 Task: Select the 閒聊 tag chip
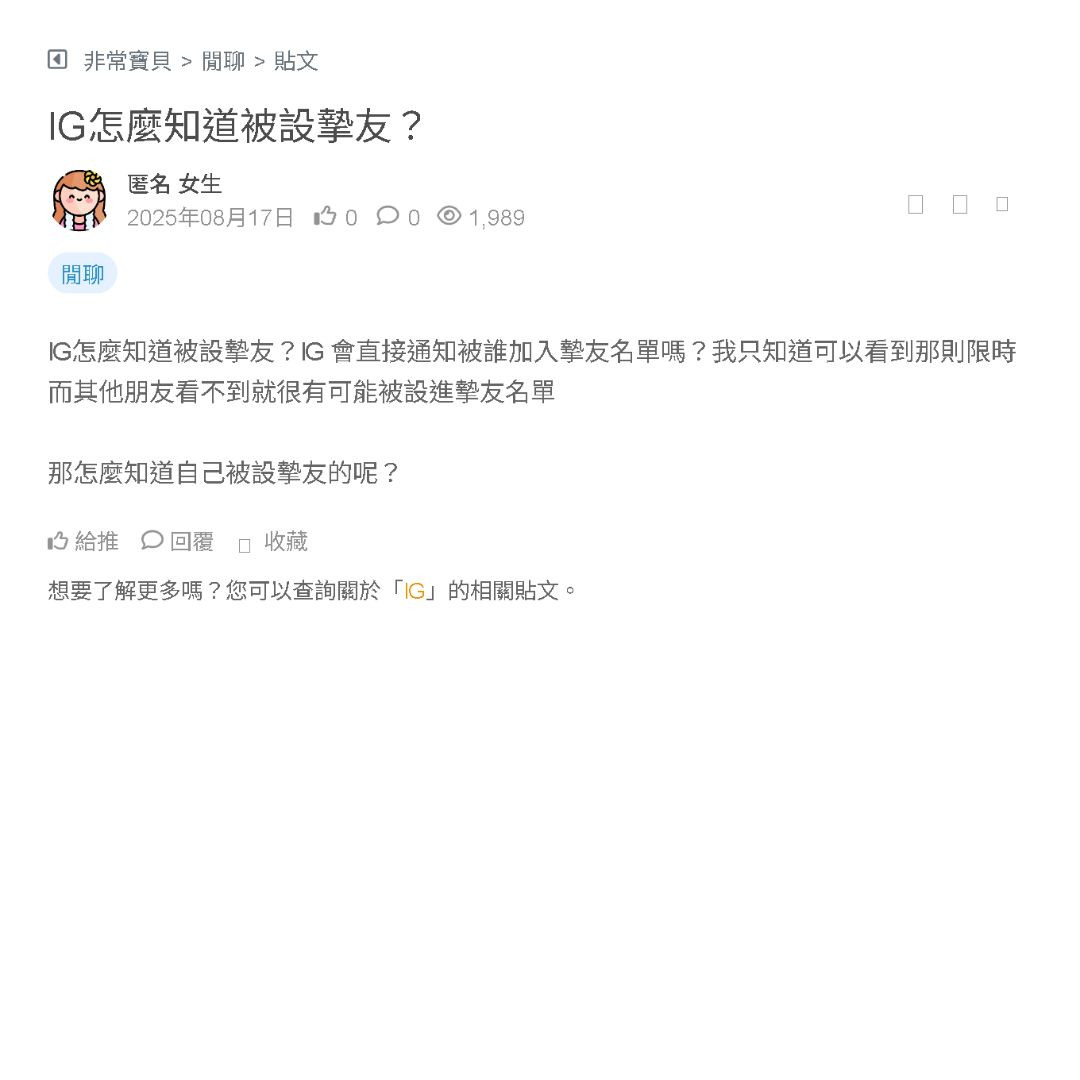[x=82, y=274]
